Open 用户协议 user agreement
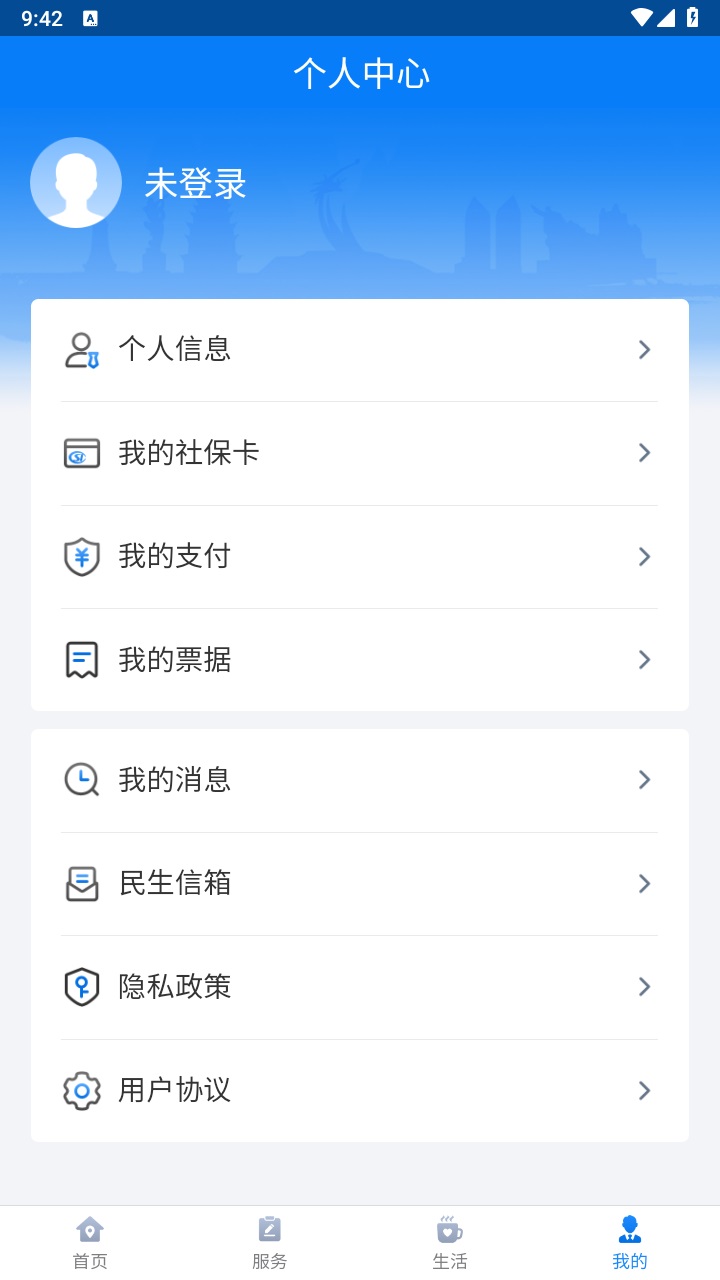This screenshot has height=1280, width=720. (360, 1090)
